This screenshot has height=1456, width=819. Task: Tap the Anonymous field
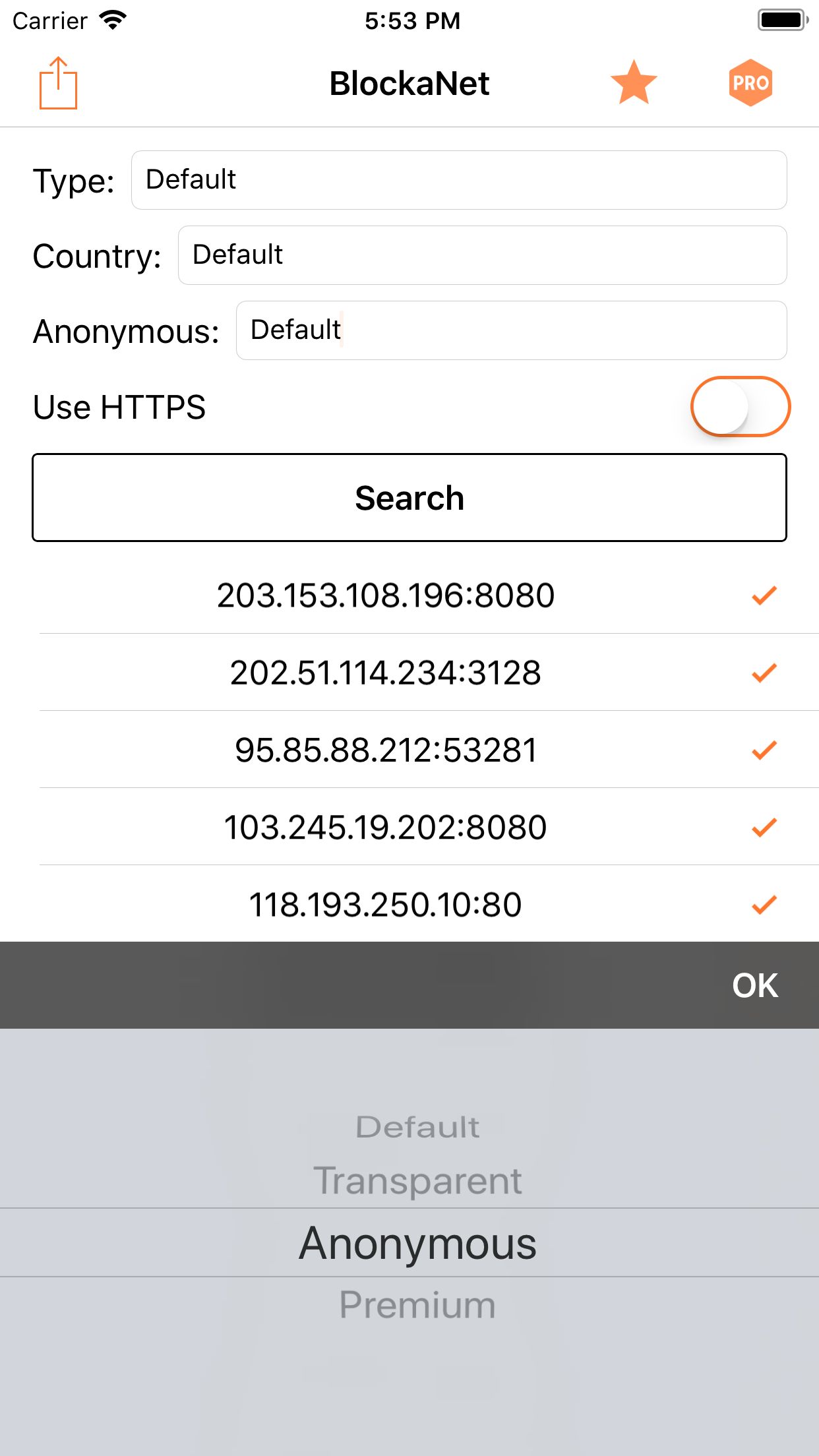point(511,330)
